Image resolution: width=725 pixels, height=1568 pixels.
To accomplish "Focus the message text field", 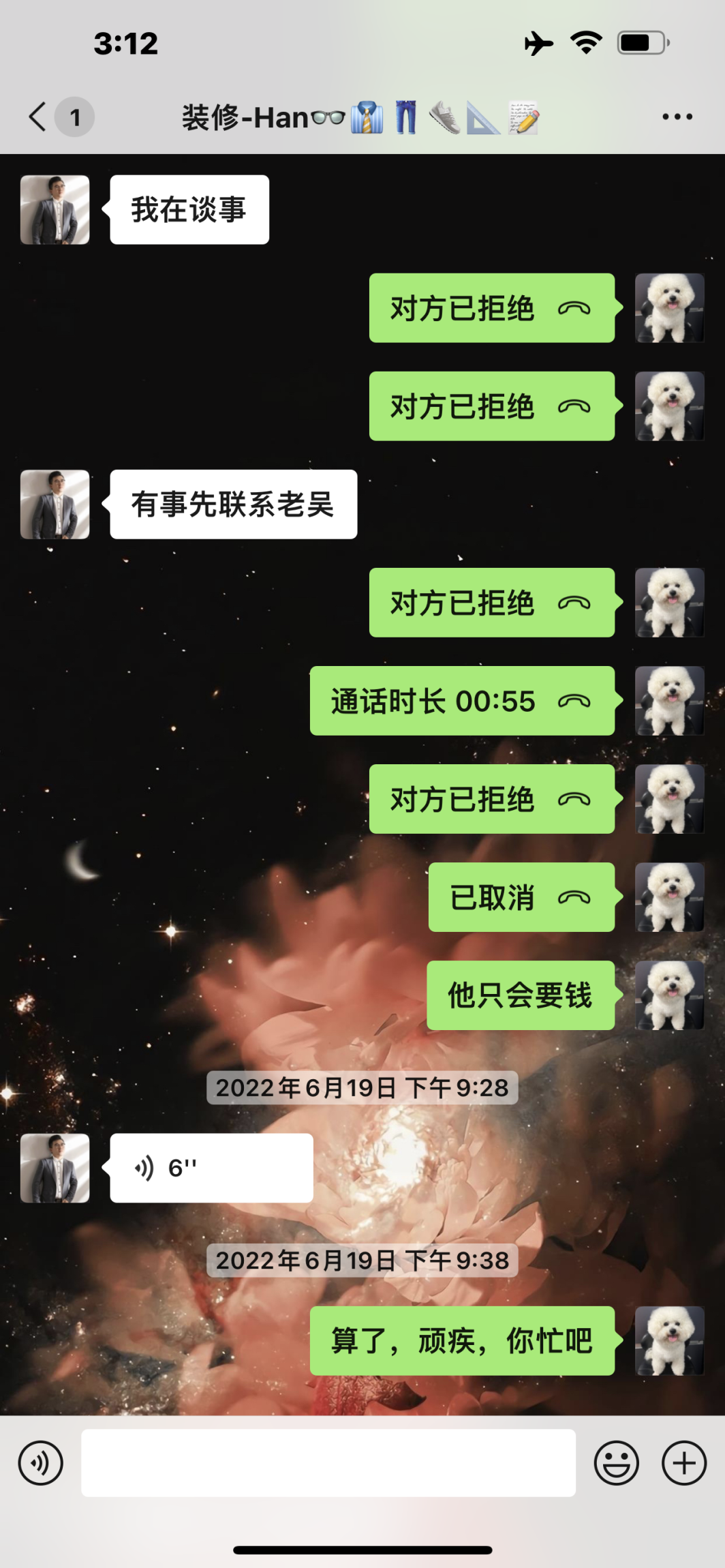I will (328, 1462).
